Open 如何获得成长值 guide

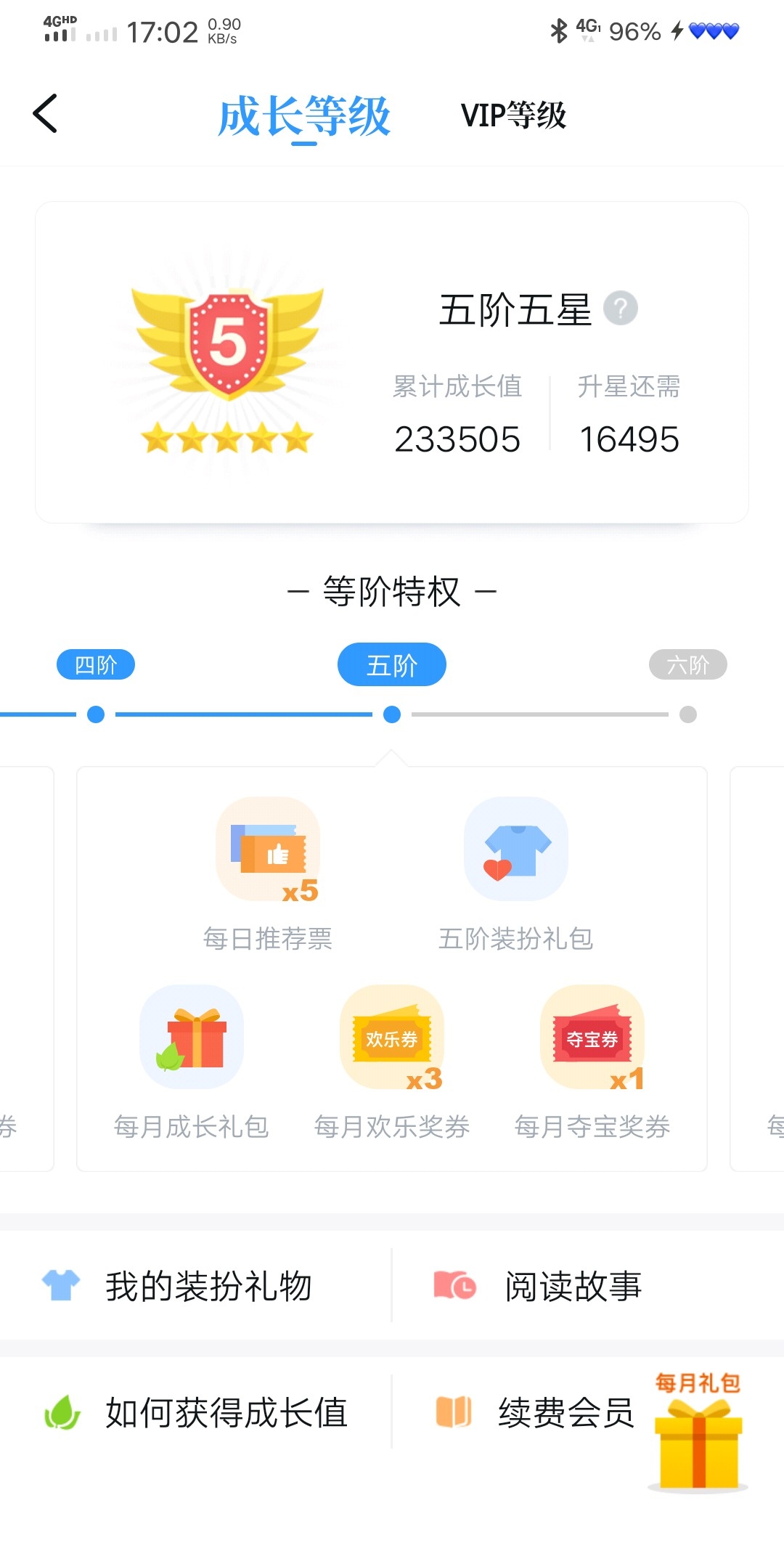pyautogui.click(x=196, y=1412)
